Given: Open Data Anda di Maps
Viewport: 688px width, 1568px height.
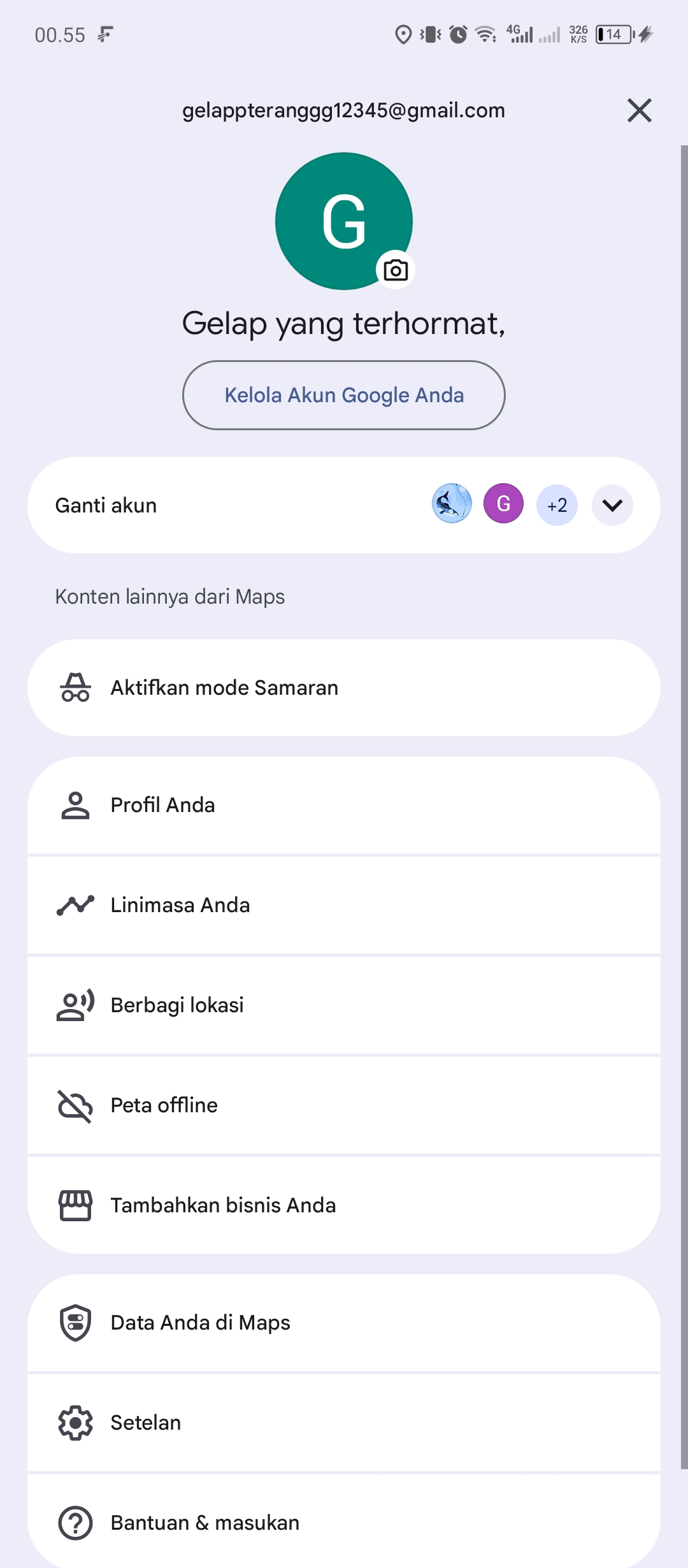Looking at the screenshot, I should (344, 1323).
